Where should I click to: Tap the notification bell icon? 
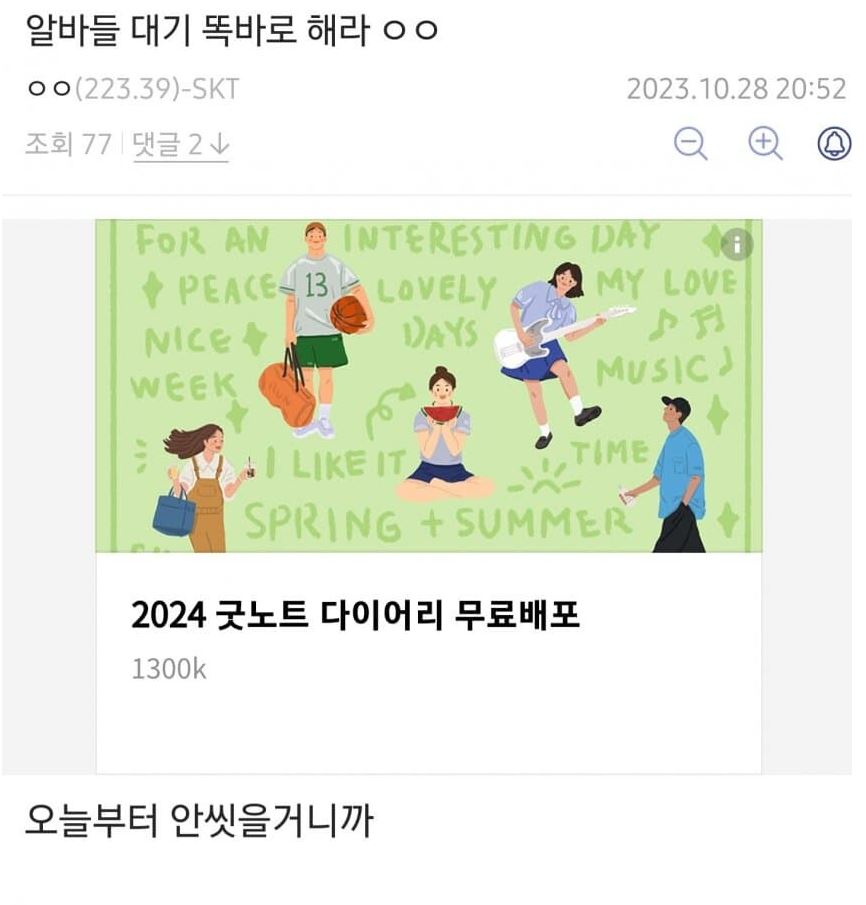tap(834, 145)
